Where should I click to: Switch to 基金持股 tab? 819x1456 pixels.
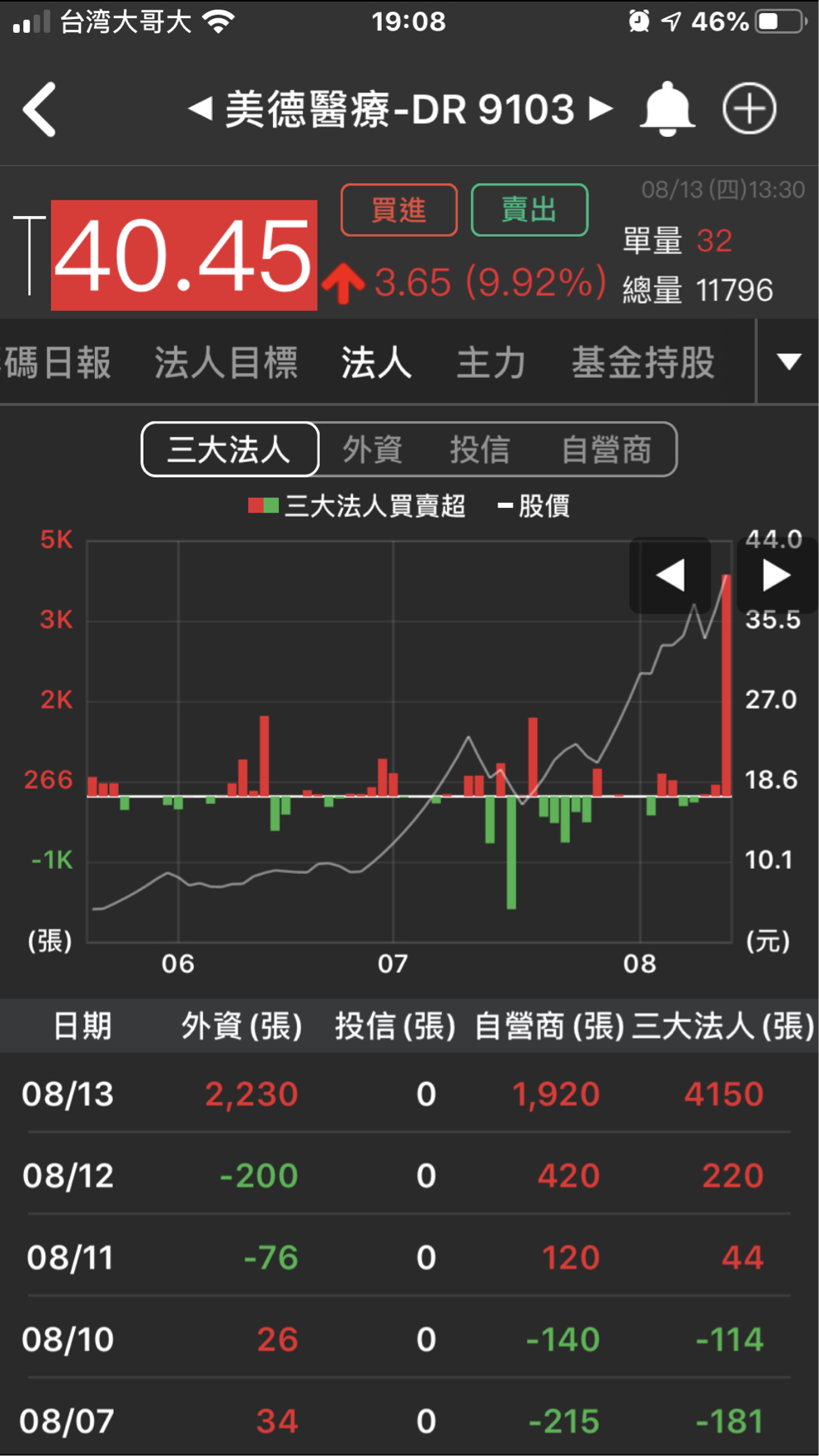click(x=643, y=363)
